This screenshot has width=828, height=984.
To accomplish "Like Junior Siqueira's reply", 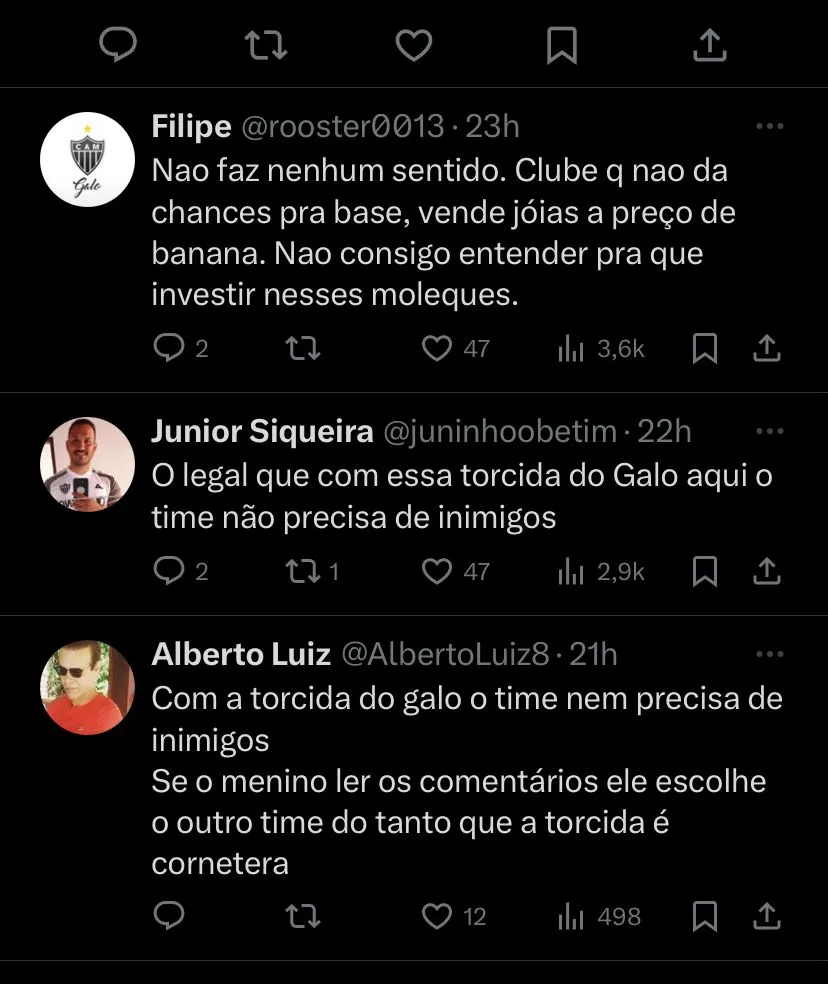I will pyautogui.click(x=437, y=571).
